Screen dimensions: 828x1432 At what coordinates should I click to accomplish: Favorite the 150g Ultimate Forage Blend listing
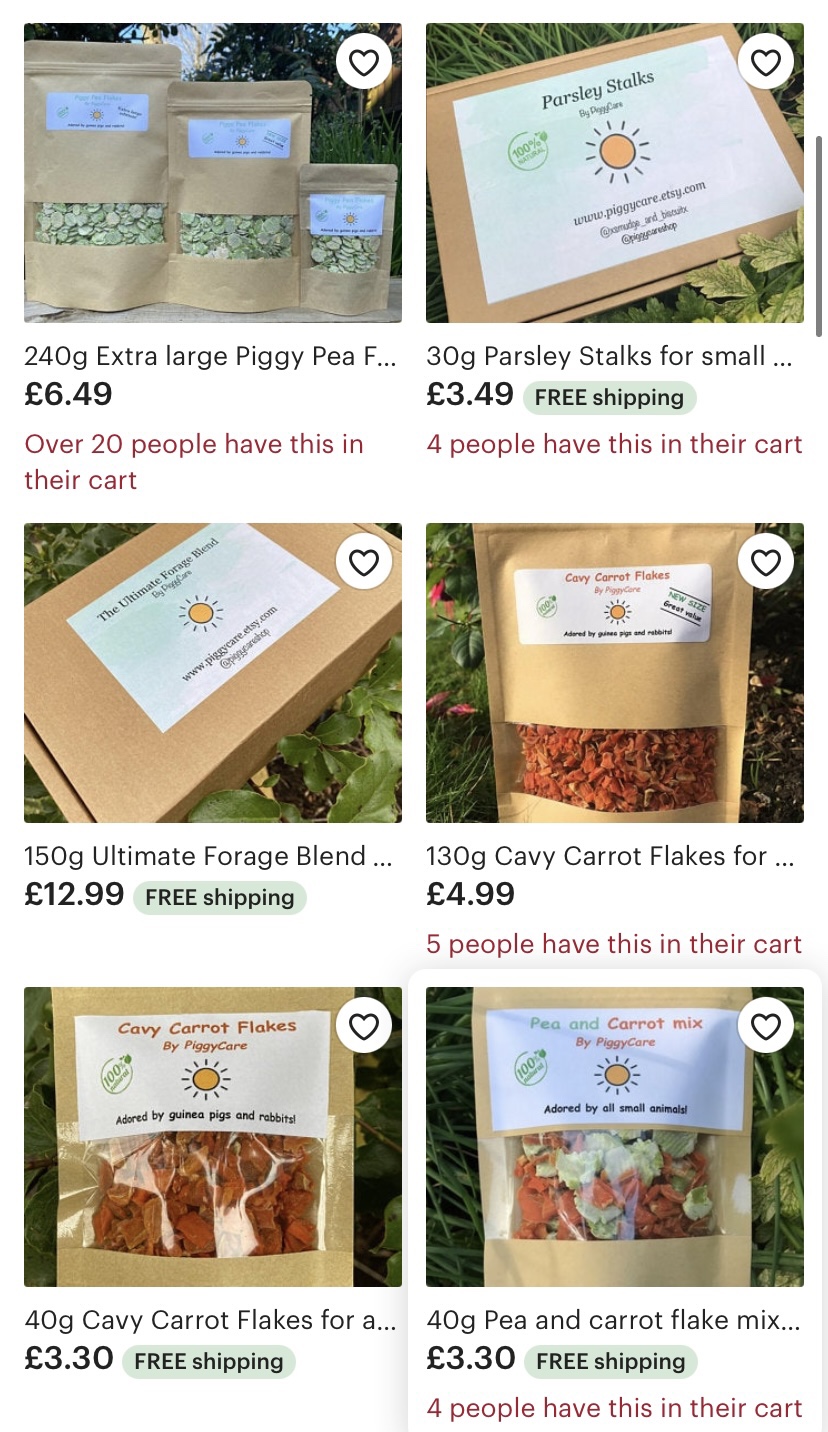(364, 563)
